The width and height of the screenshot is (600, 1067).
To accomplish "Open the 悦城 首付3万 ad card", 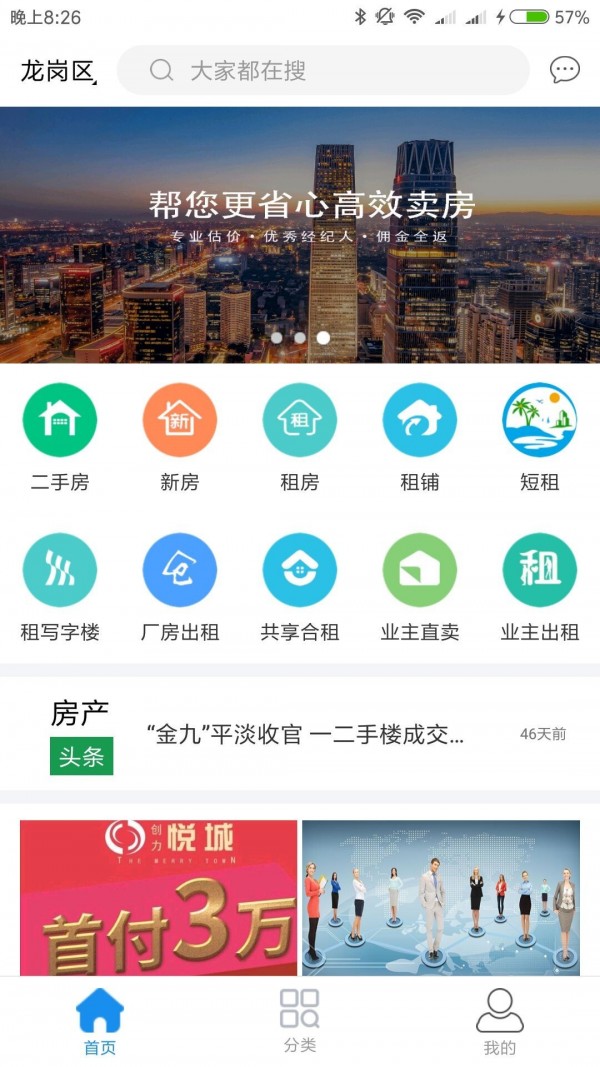I will pos(159,897).
